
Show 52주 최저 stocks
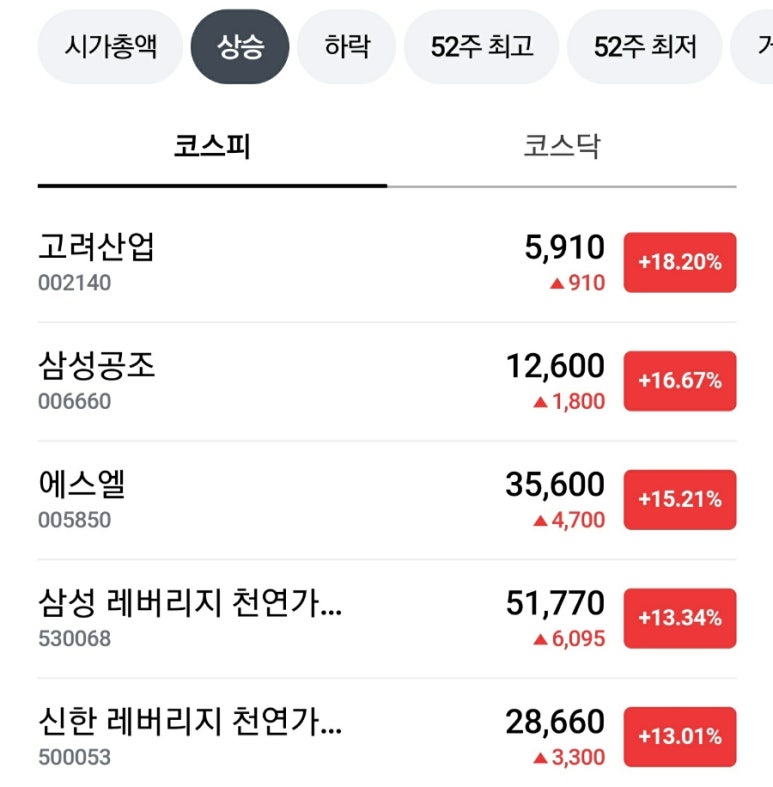pos(644,47)
